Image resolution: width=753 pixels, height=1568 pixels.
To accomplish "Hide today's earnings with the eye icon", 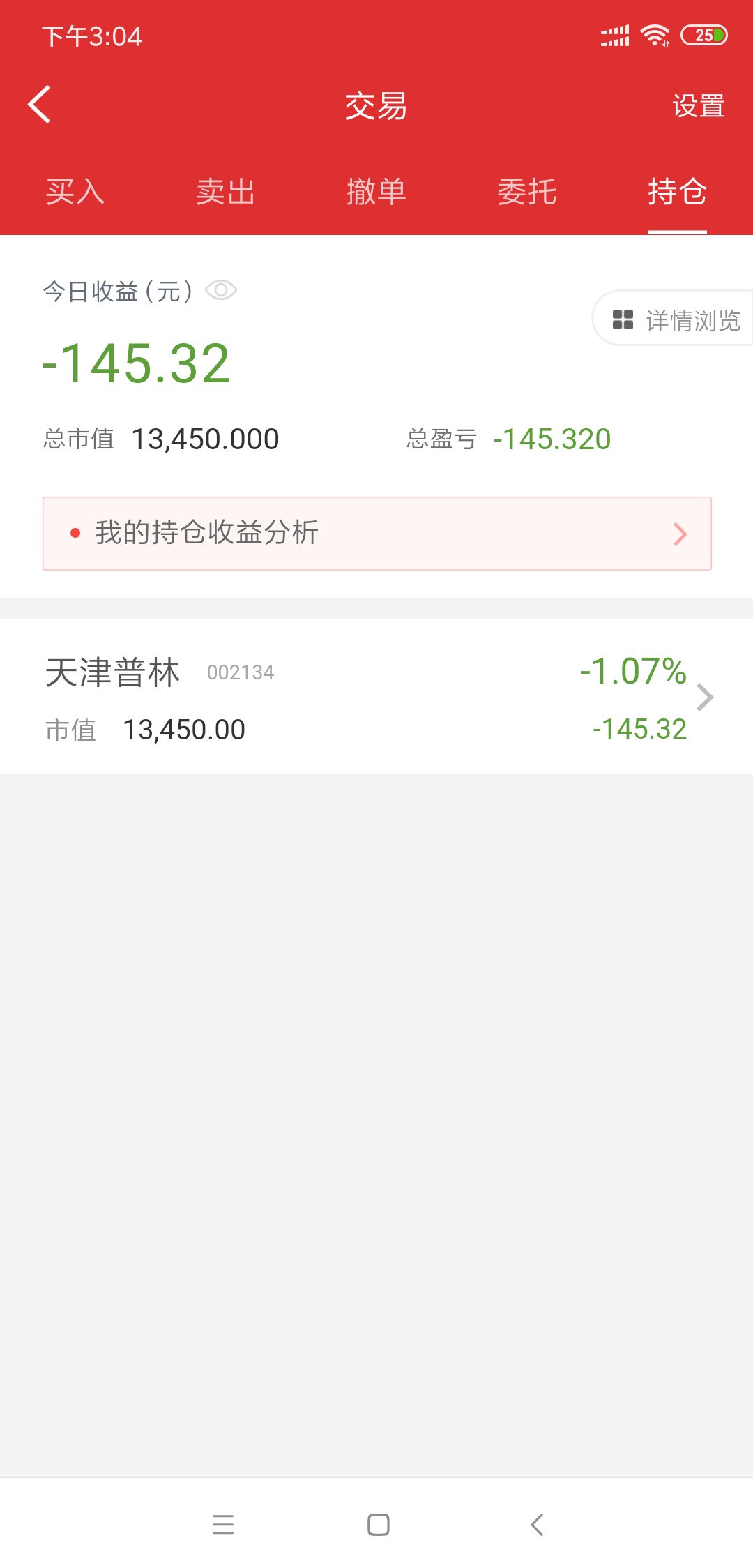I will 221,290.
